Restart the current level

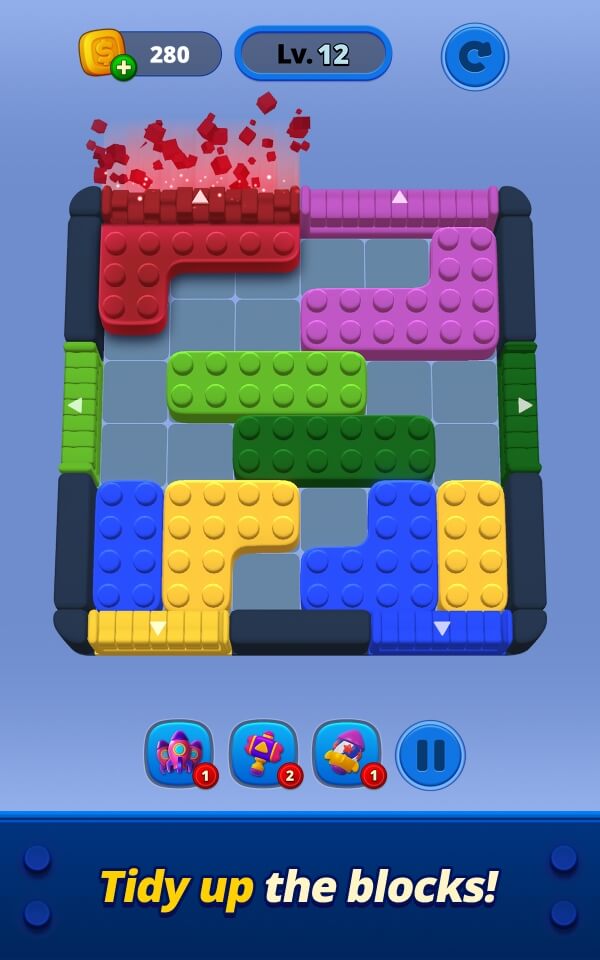(x=474, y=56)
